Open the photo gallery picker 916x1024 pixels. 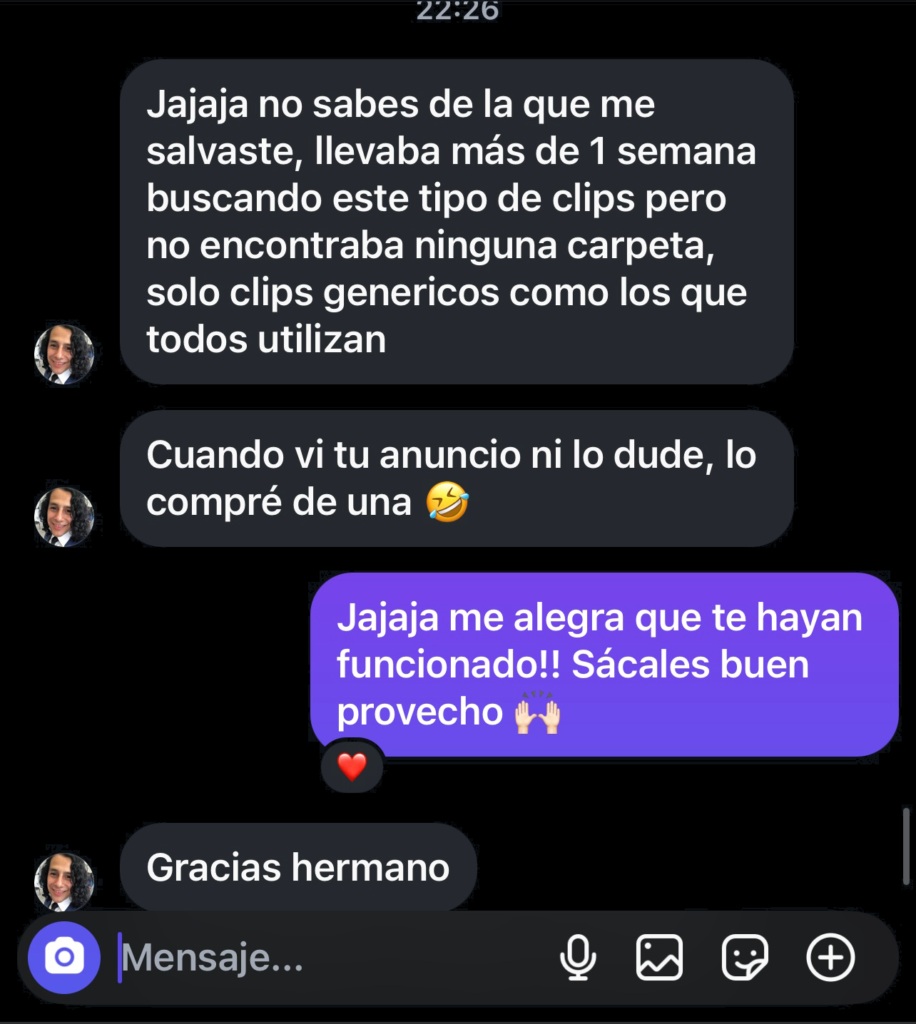(x=660, y=958)
